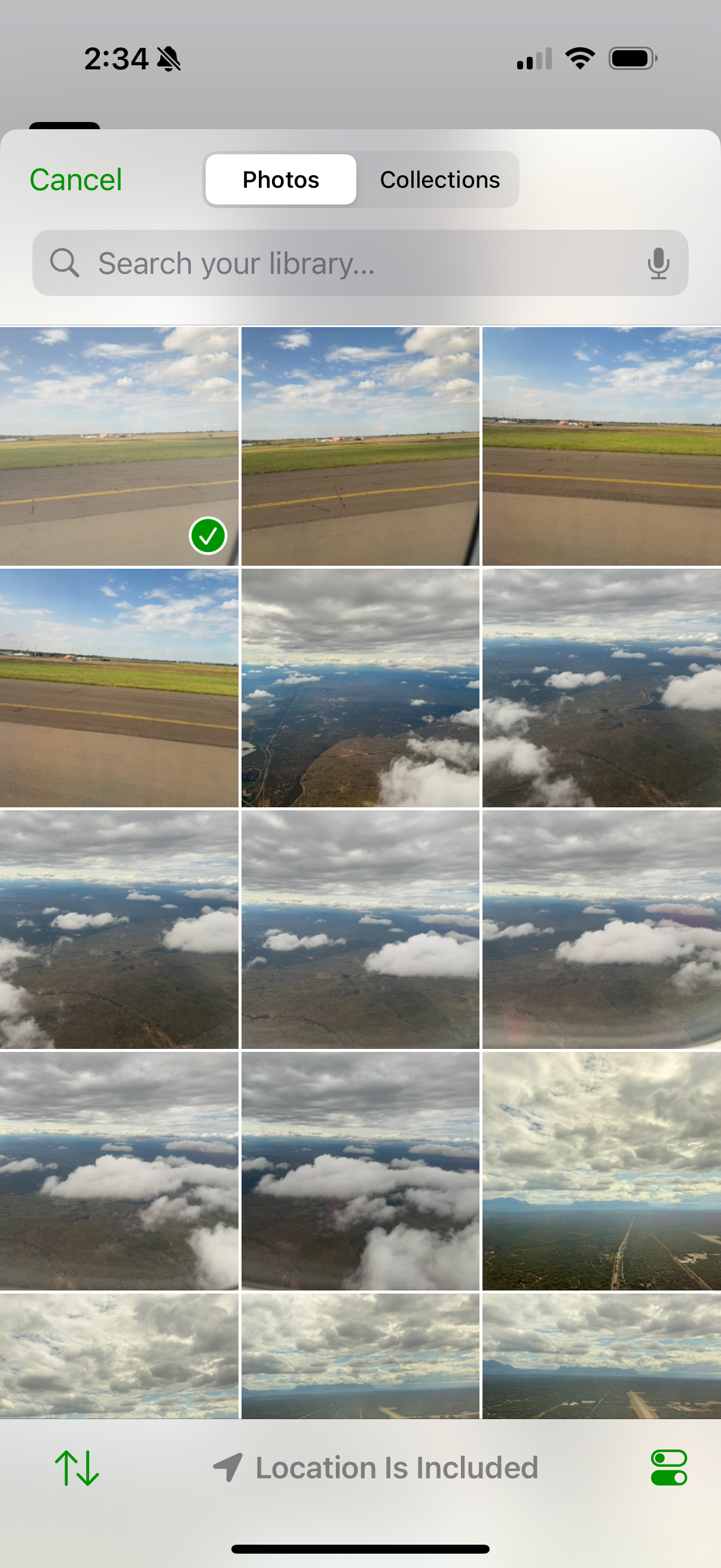Image resolution: width=721 pixels, height=1568 pixels.
Task: Open the sort order arrows
Action: pyautogui.click(x=77, y=1468)
